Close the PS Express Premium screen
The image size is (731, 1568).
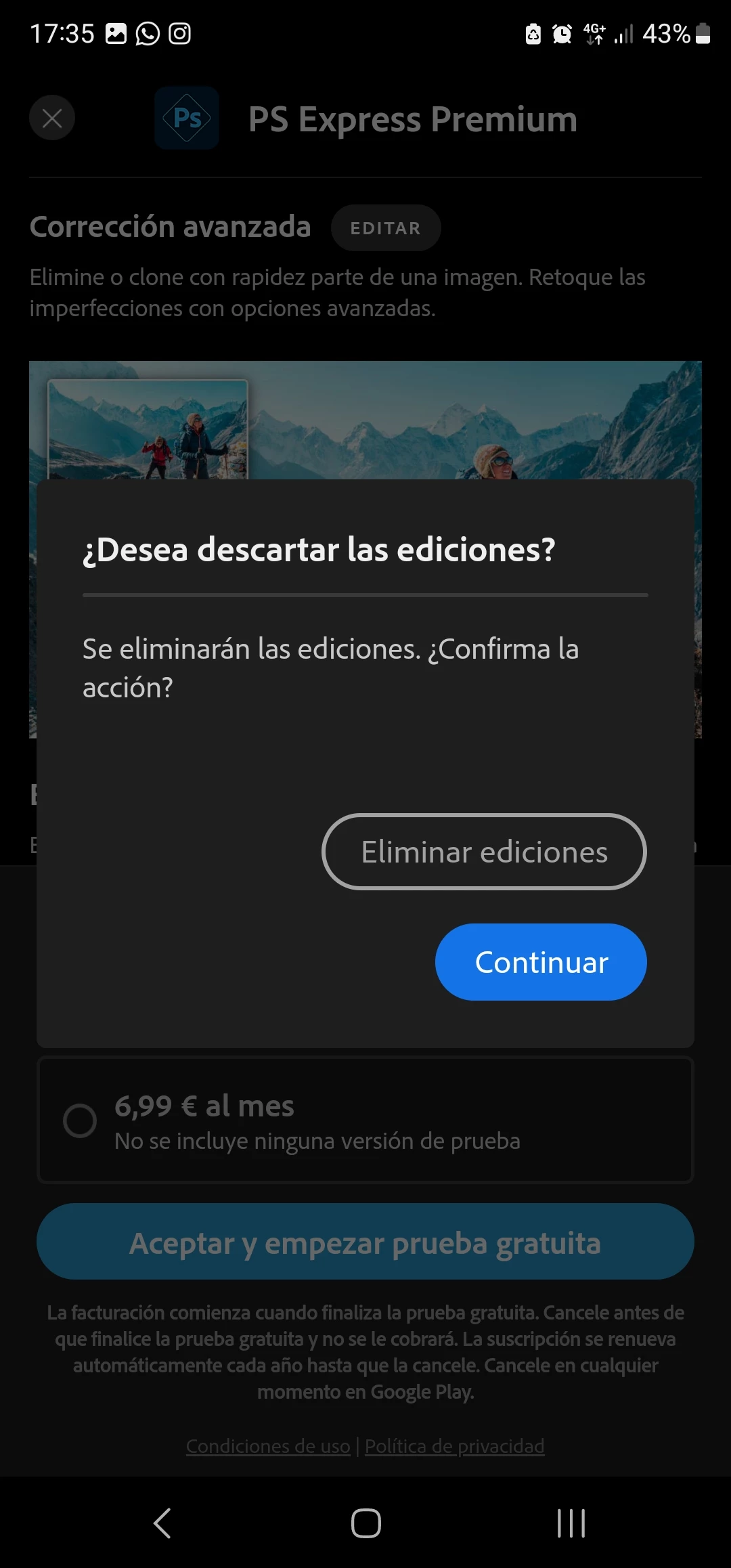click(x=52, y=118)
